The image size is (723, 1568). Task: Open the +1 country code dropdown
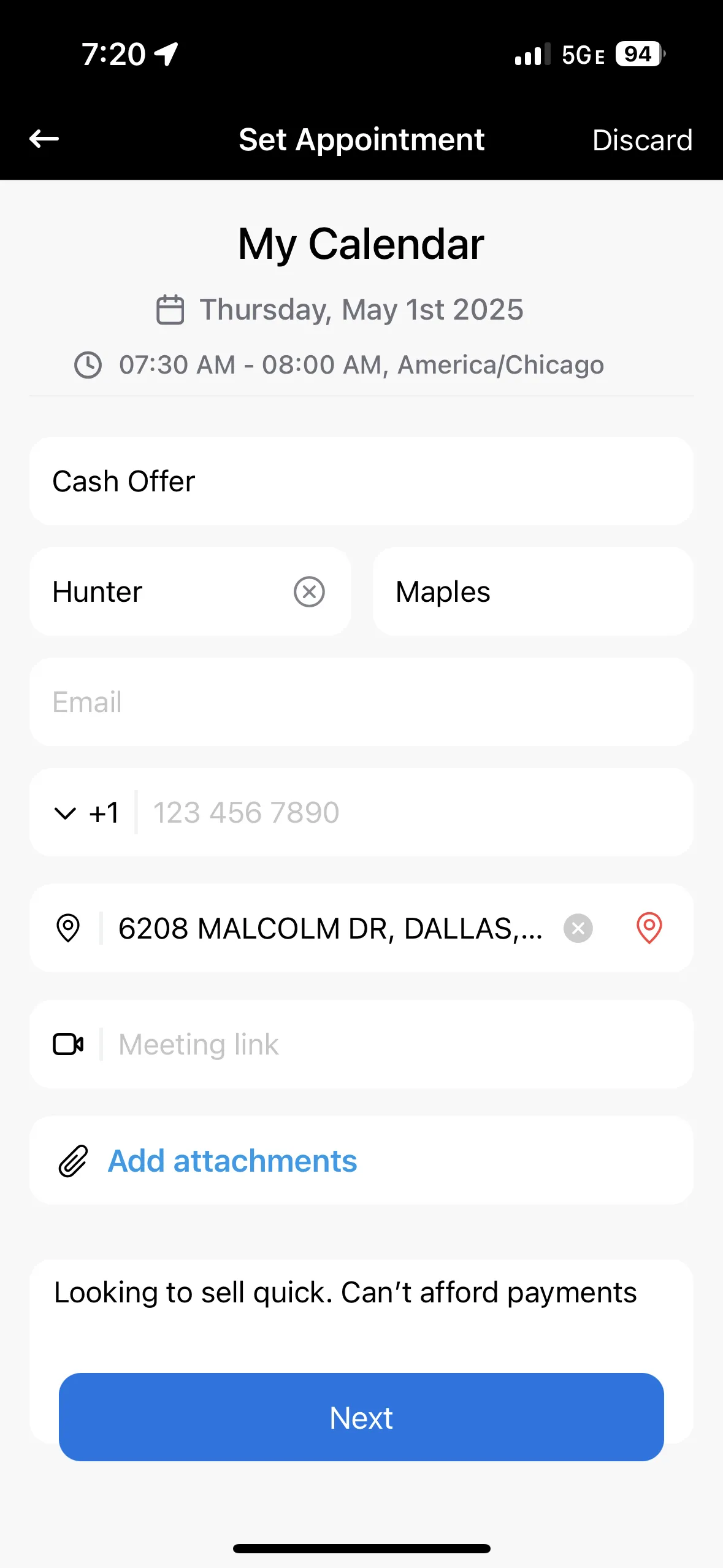[x=86, y=813]
